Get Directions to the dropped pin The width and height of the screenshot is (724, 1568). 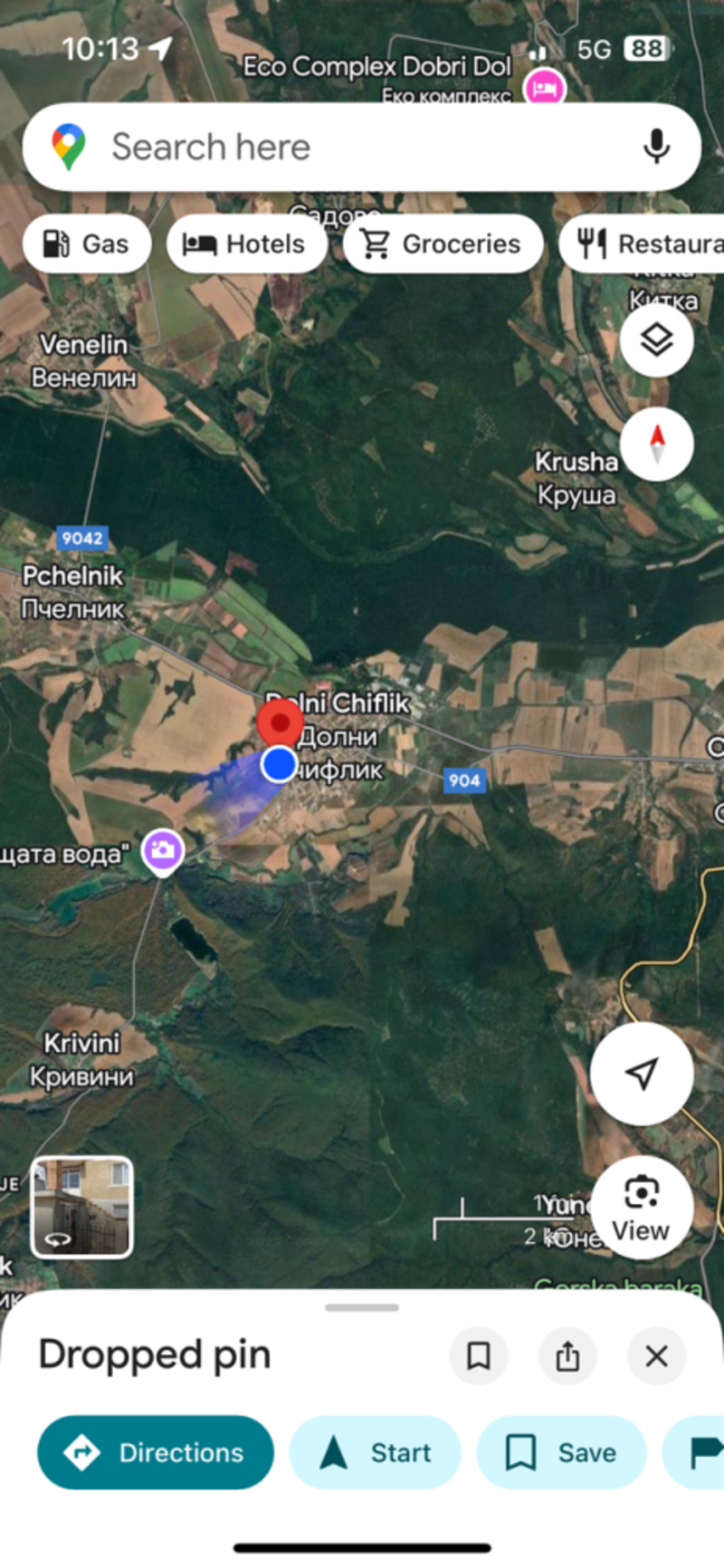tap(156, 1452)
